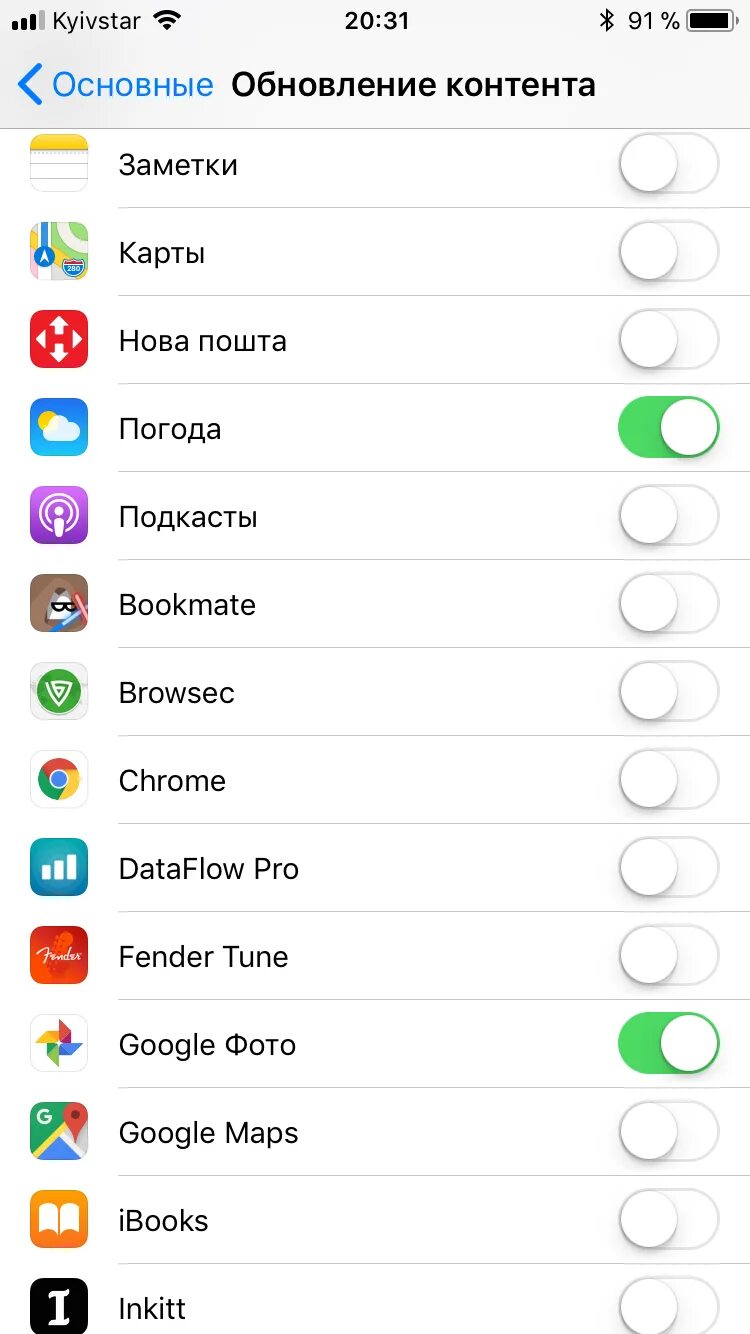Toggle the Нова пошта switch

[x=669, y=340]
